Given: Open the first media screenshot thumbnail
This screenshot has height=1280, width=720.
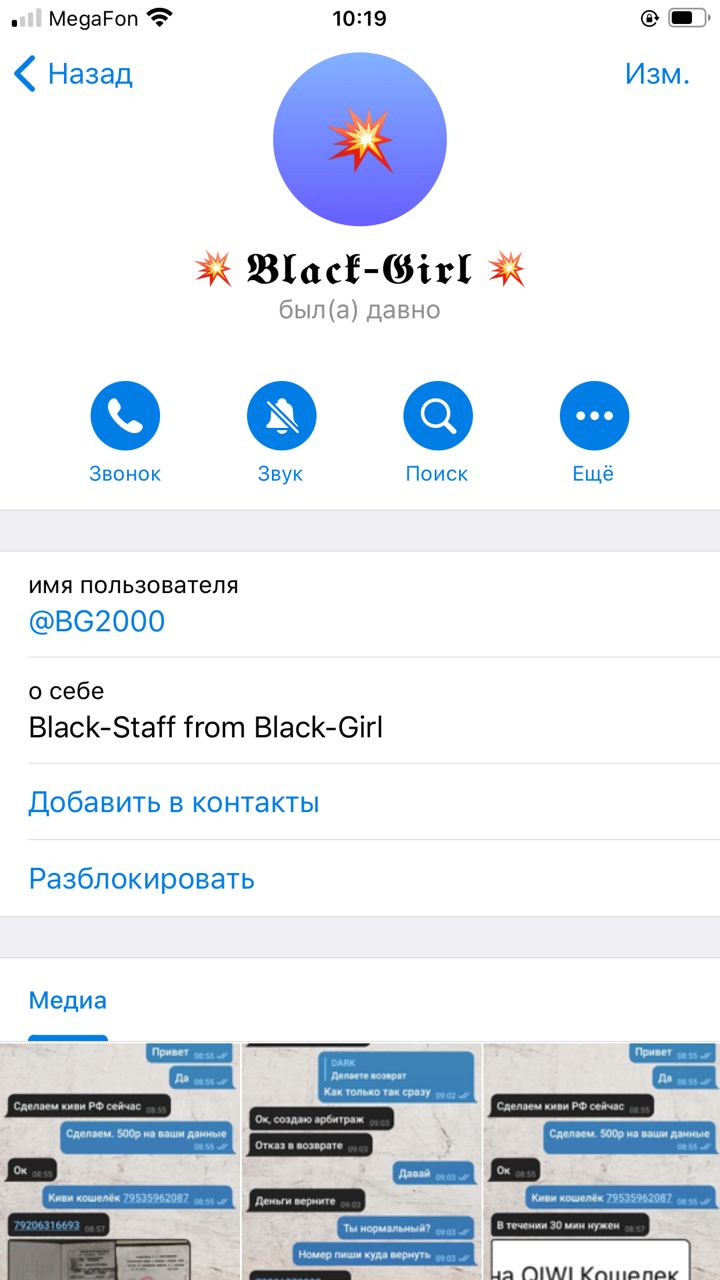Looking at the screenshot, I should (x=119, y=1161).
